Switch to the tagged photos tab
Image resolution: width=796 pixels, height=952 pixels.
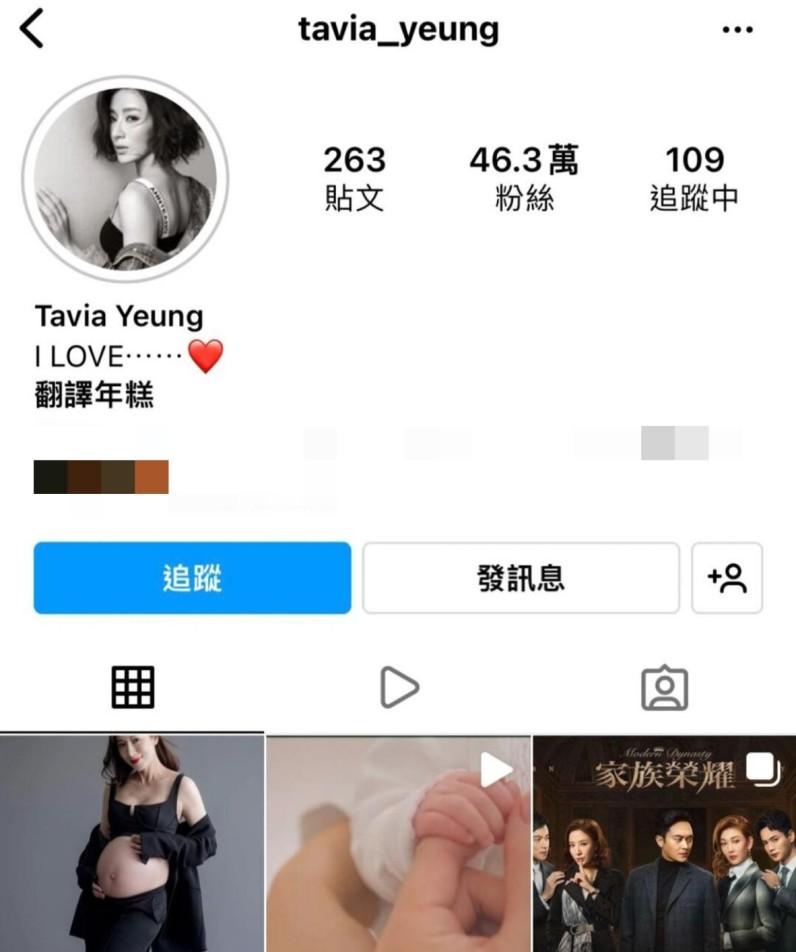click(x=664, y=688)
